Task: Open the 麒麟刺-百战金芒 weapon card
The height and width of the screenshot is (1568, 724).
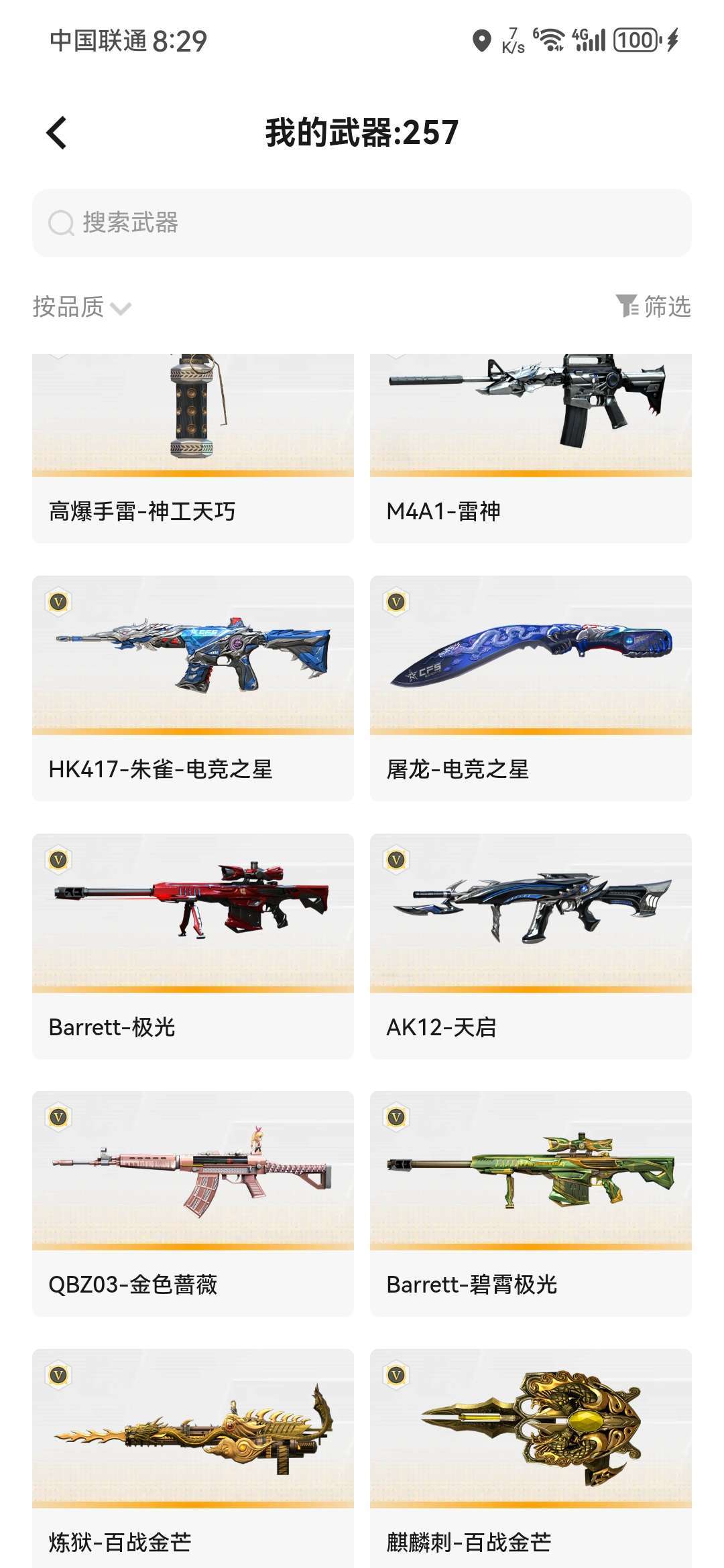Action: (530, 1457)
